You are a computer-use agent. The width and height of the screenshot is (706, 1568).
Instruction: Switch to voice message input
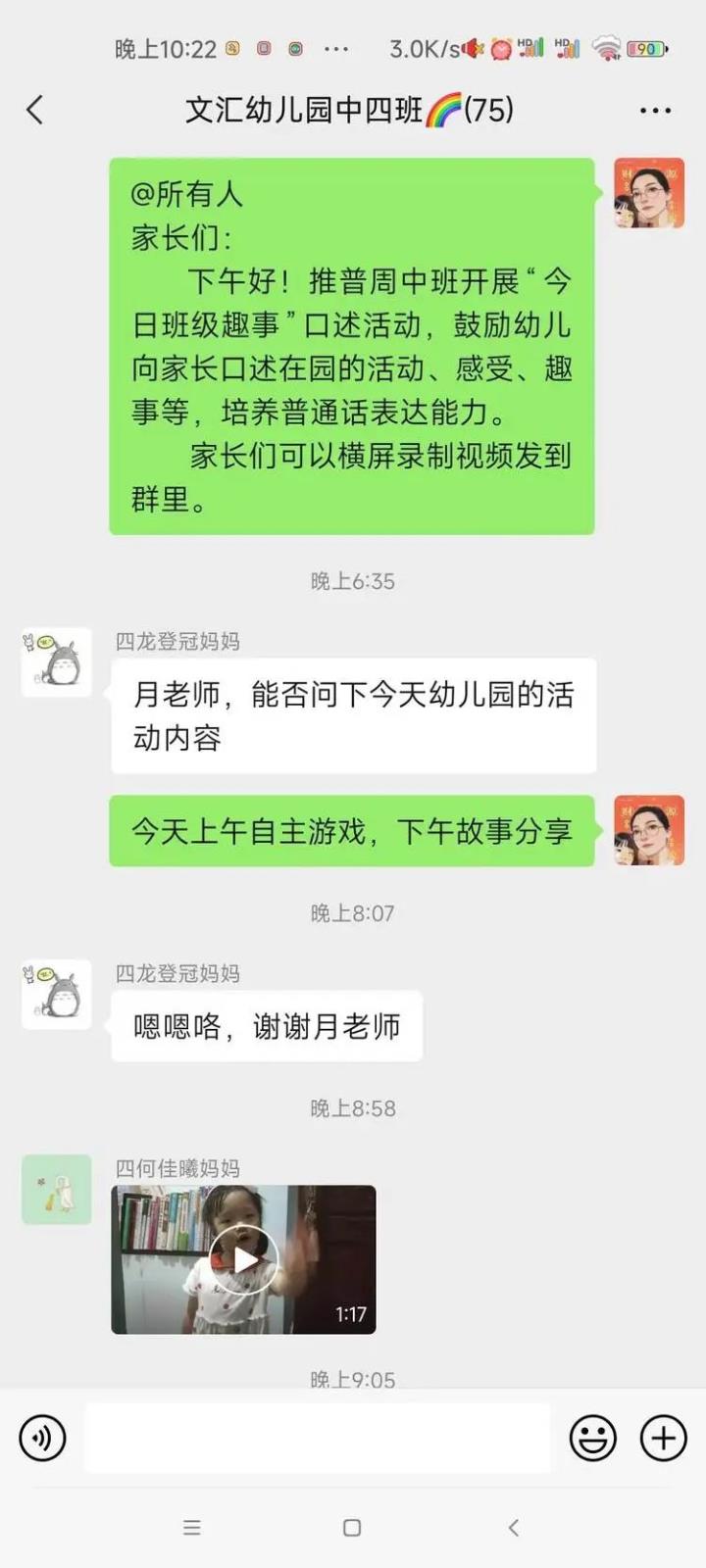[42, 1438]
